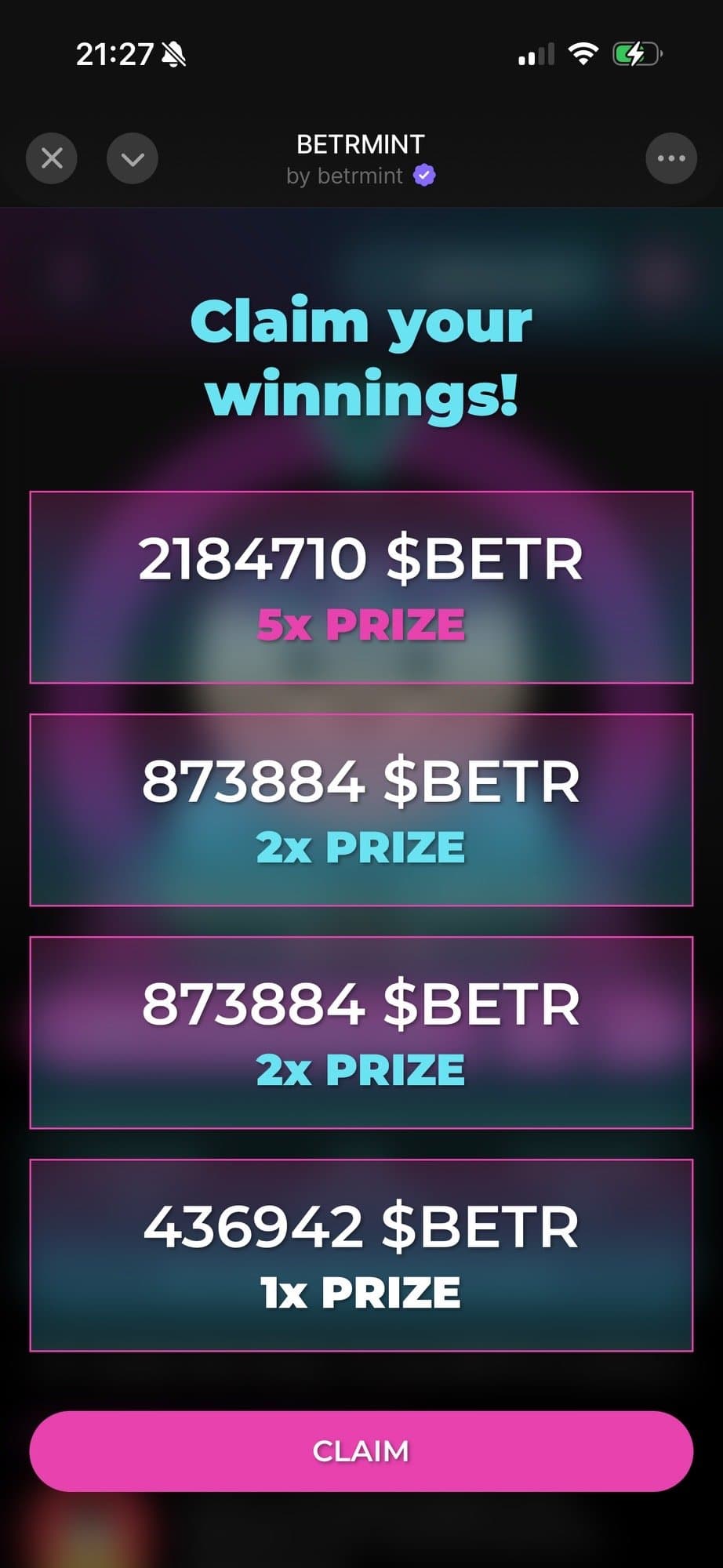Claim your winnings with the CLAIM button
The width and height of the screenshot is (723, 1568).
[361, 1450]
